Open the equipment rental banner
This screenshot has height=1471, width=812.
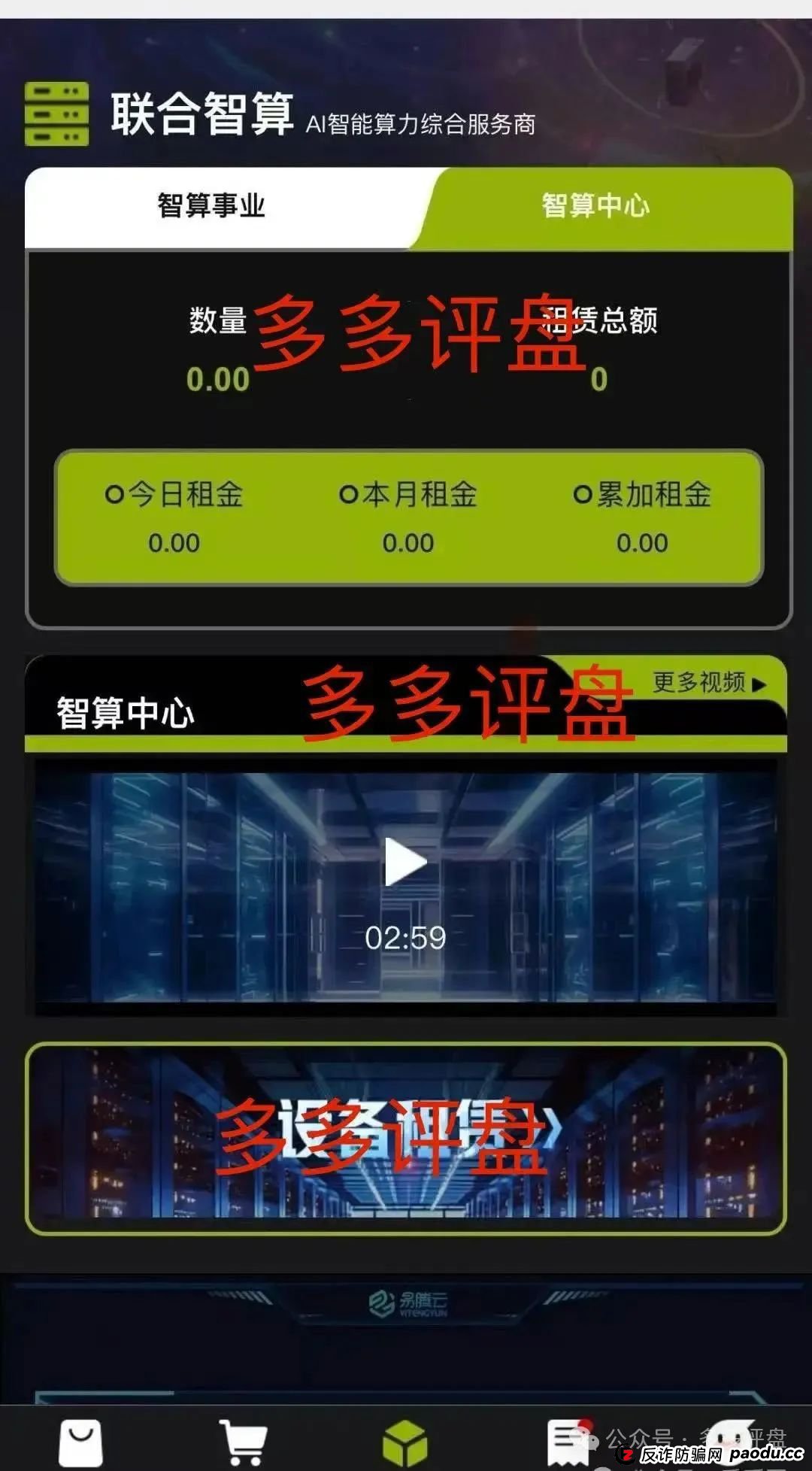tap(405, 1138)
